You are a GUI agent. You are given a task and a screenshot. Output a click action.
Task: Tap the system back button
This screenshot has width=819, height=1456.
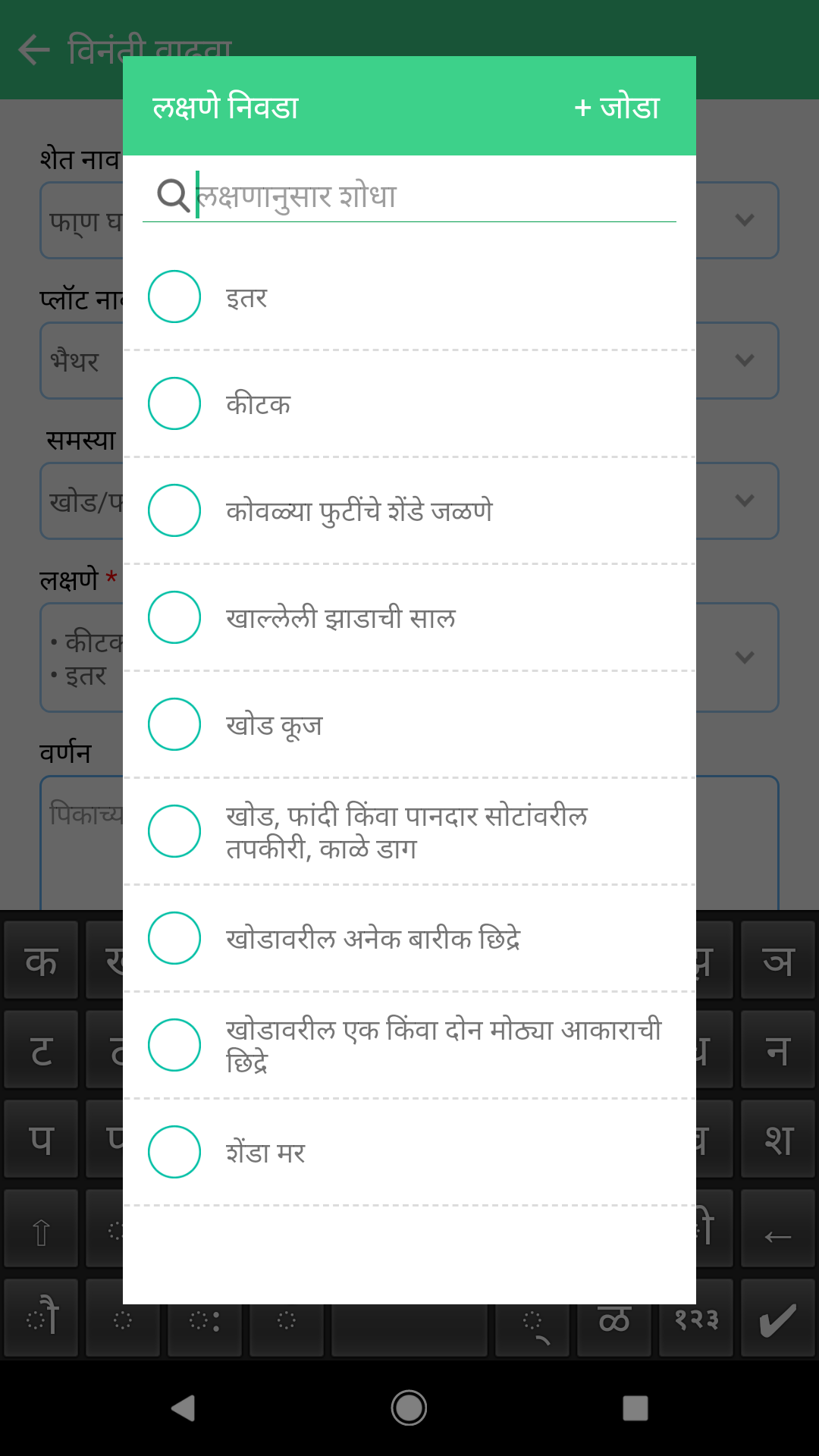(183, 1408)
